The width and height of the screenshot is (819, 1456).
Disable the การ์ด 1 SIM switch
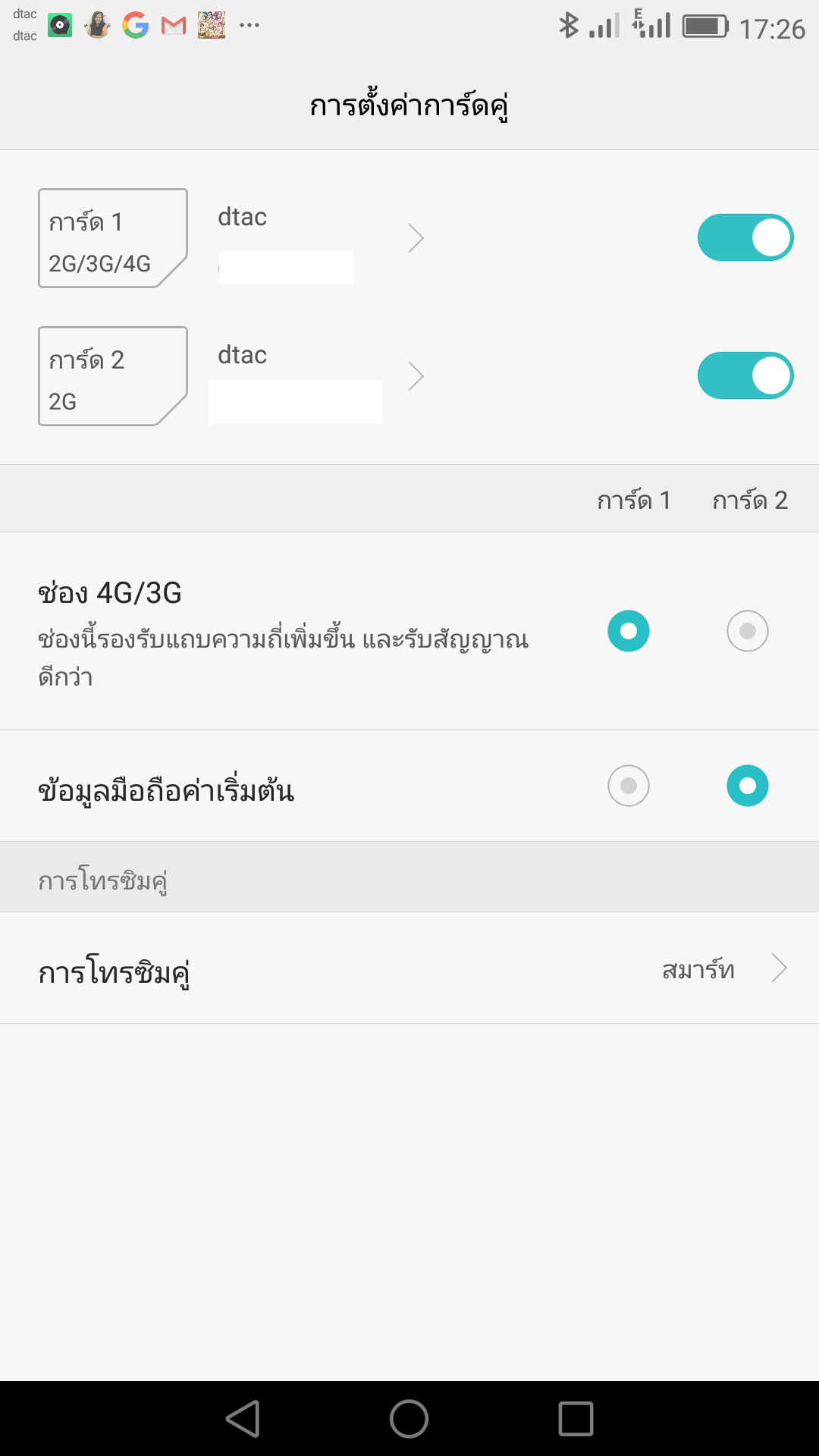(x=745, y=237)
